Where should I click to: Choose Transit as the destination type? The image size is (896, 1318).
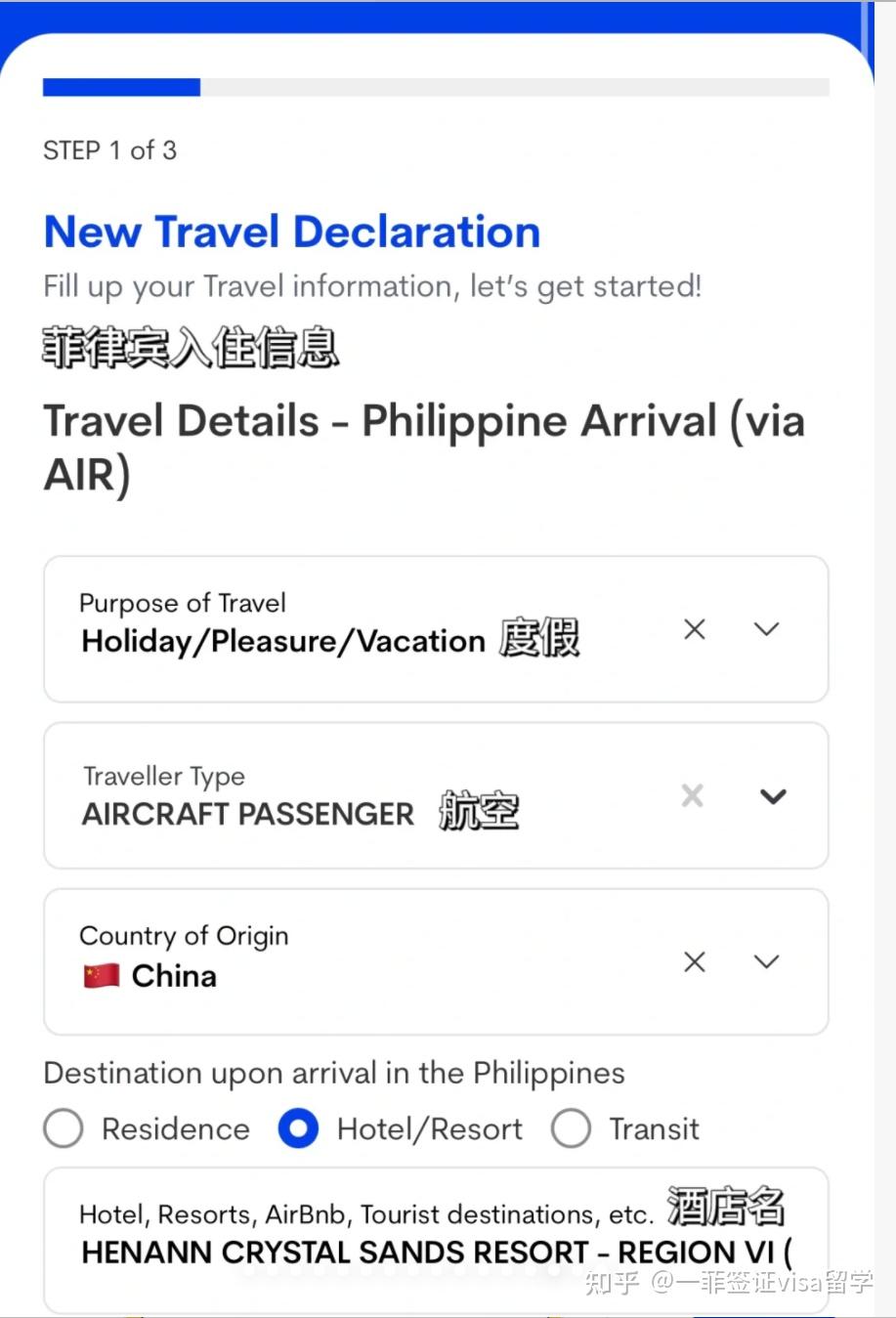[x=571, y=1128]
